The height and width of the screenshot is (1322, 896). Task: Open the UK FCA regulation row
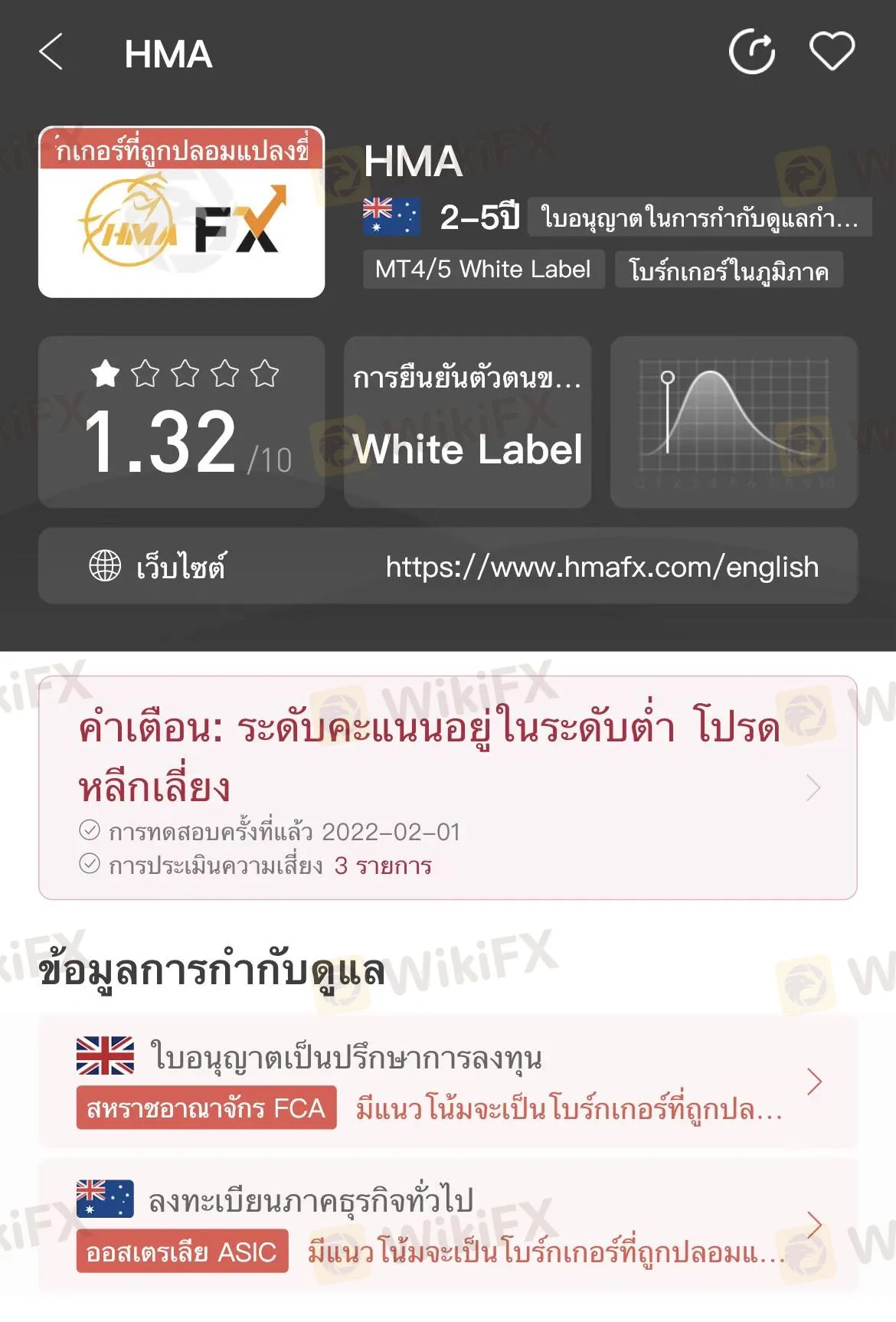[x=448, y=1081]
